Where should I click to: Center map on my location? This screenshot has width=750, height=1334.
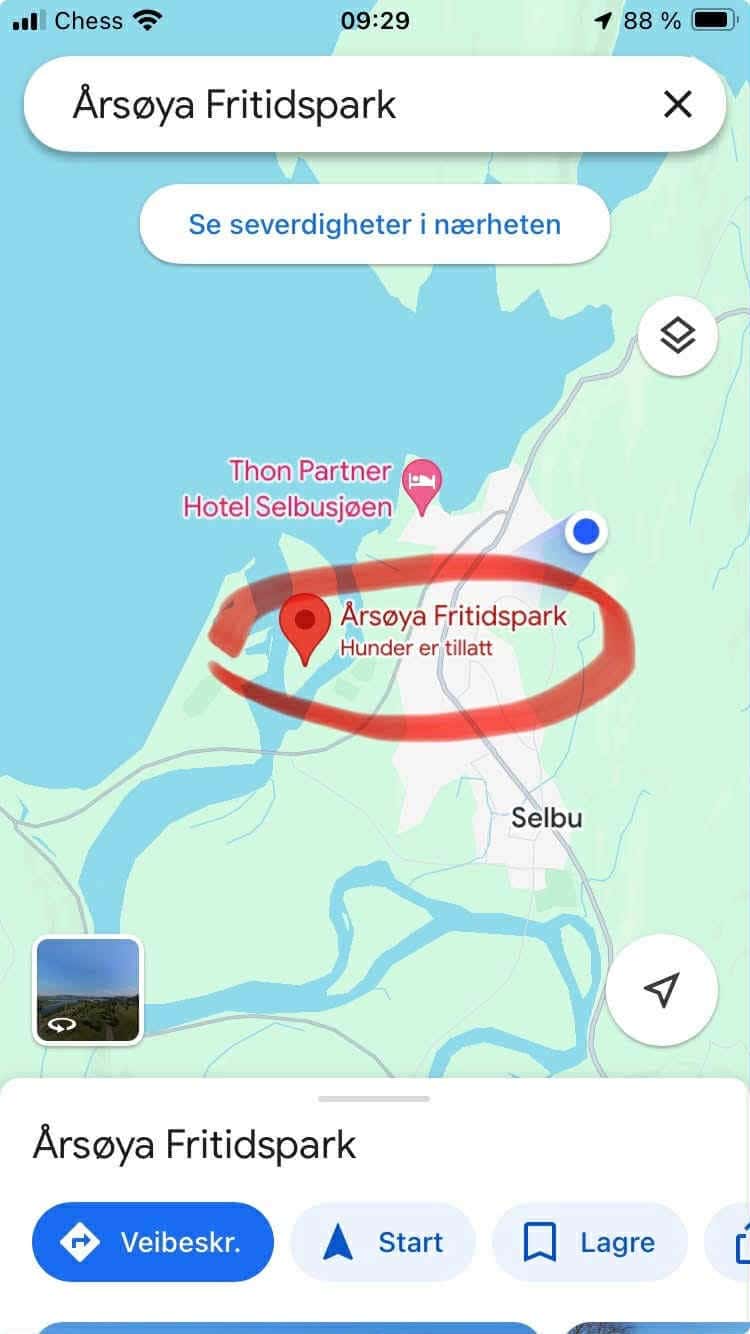661,990
